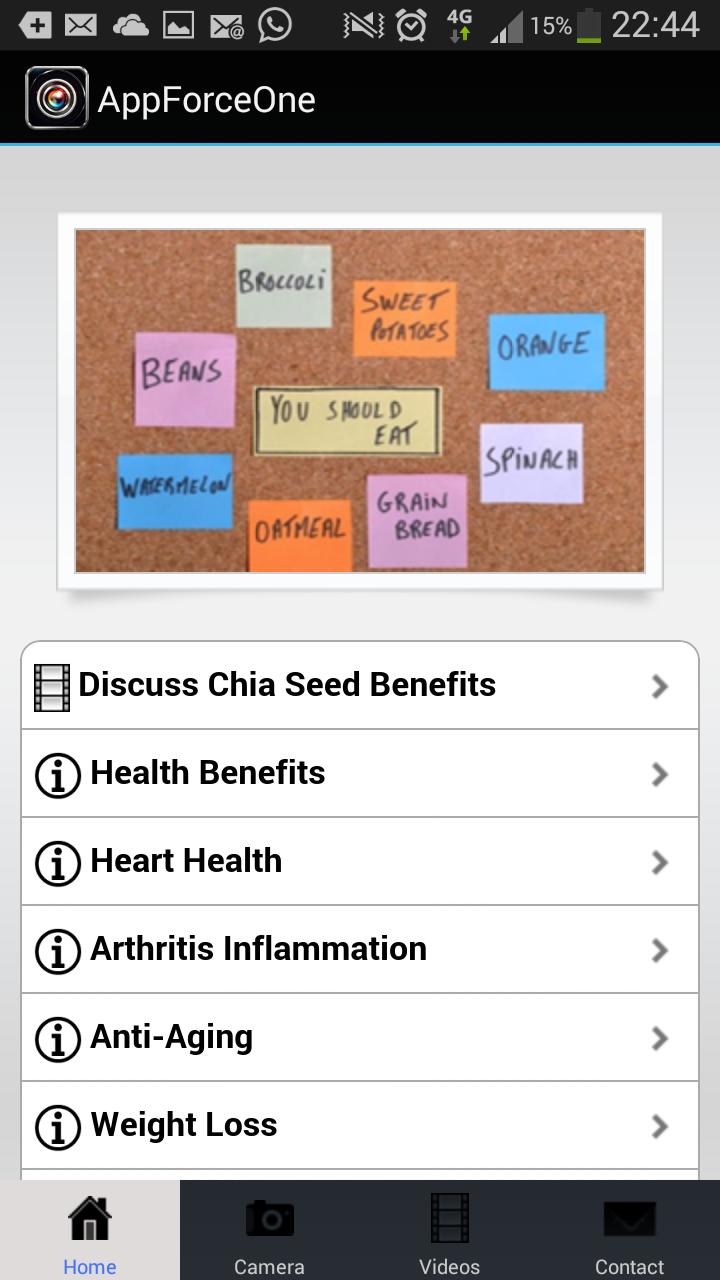Switch to the Contact tab
Viewport: 720px width, 1280px height.
click(629, 1229)
